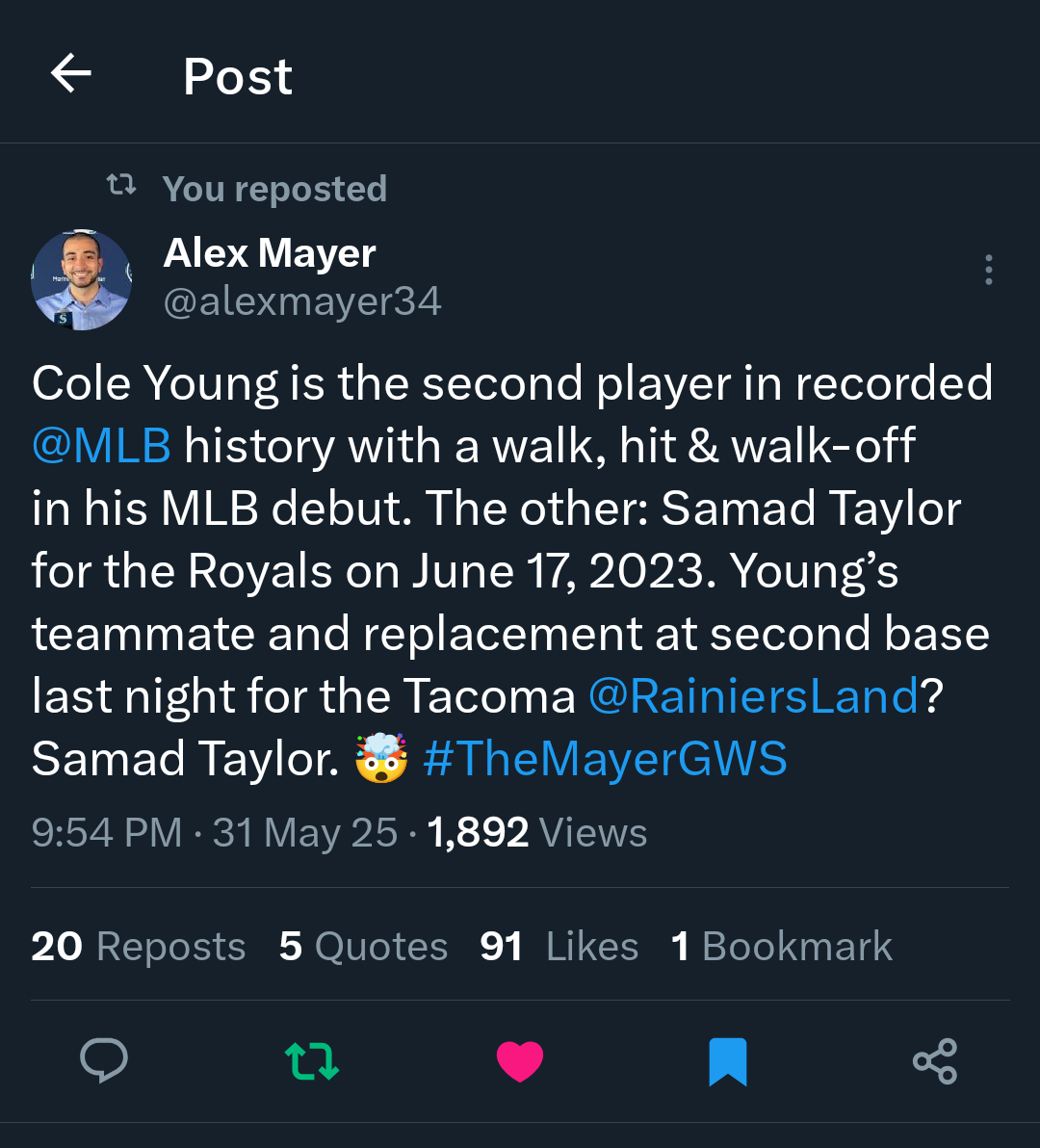The image size is (1040, 1148).
Task: View the 5 Quotes list
Action: click(363, 946)
